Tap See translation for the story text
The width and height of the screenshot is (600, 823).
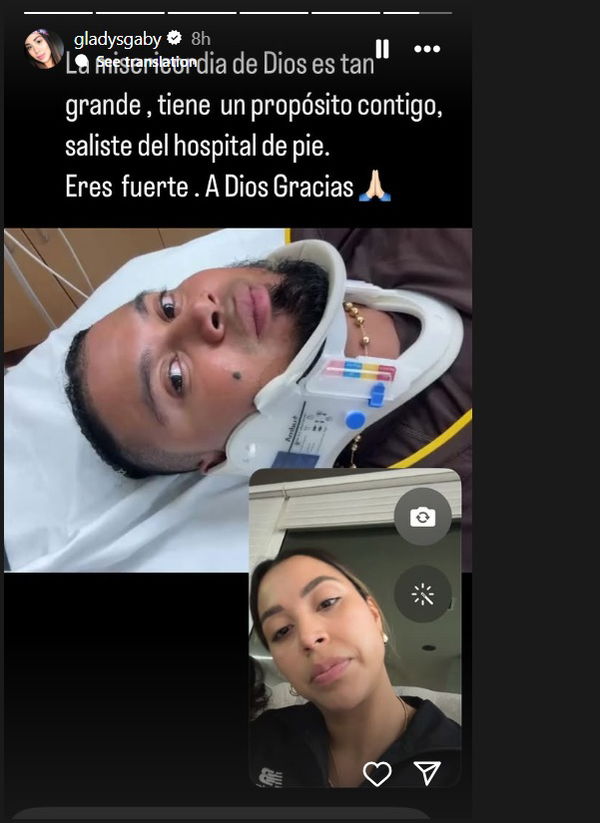click(138, 62)
